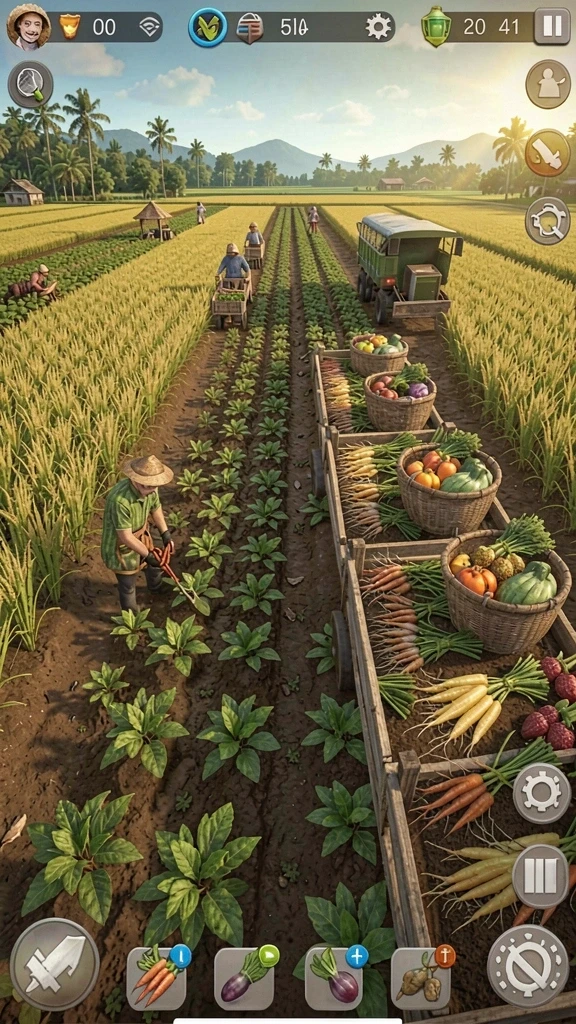Pause the game with the top pause button
Screen dimensions: 576x1024
(552, 26)
